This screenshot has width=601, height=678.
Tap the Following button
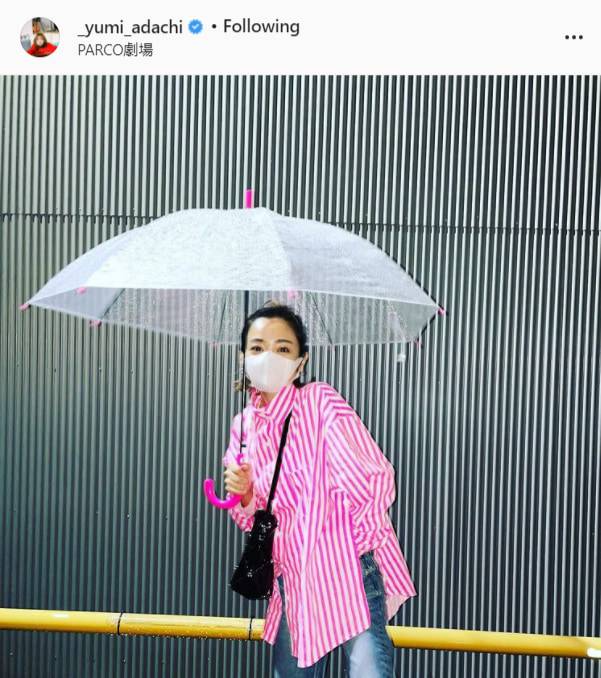point(261,27)
